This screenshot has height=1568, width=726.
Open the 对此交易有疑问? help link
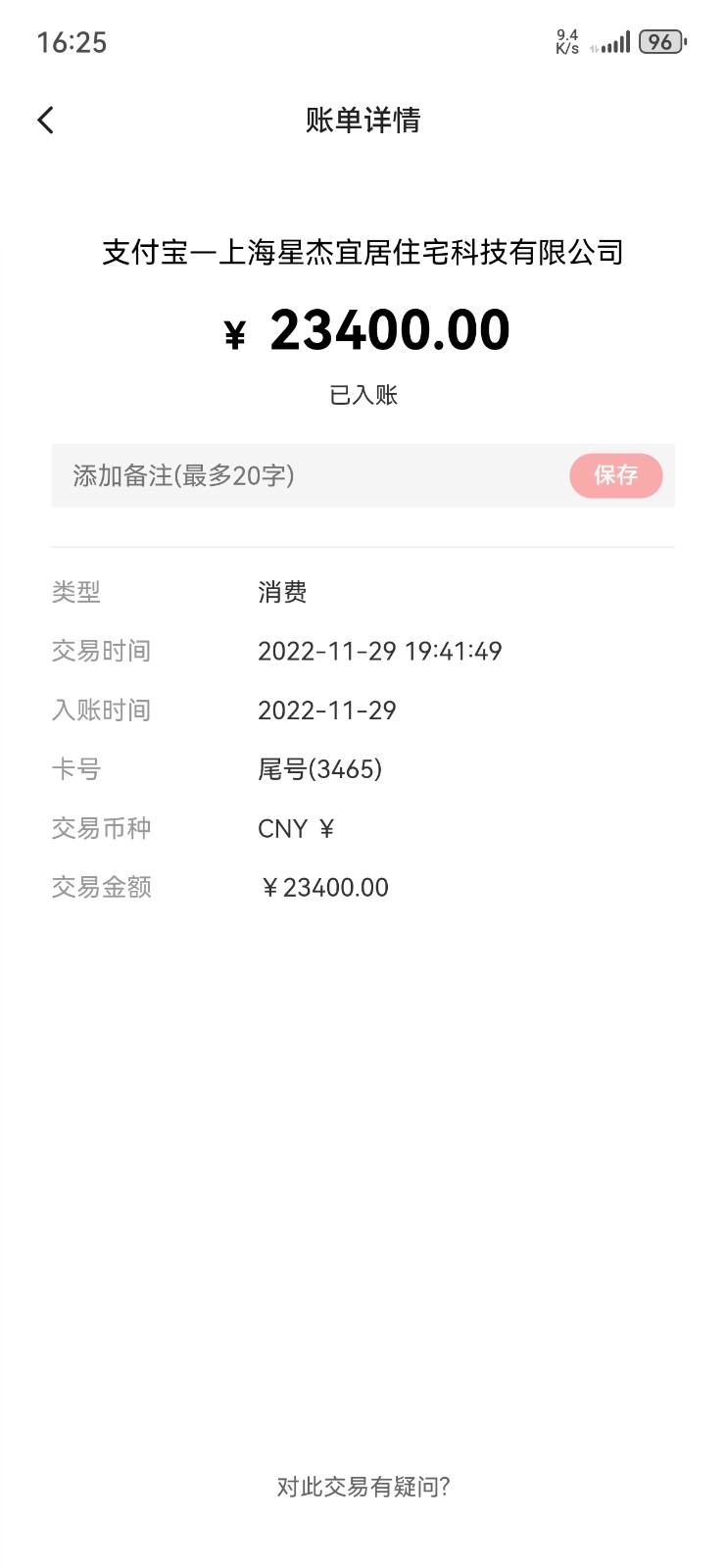click(363, 1487)
